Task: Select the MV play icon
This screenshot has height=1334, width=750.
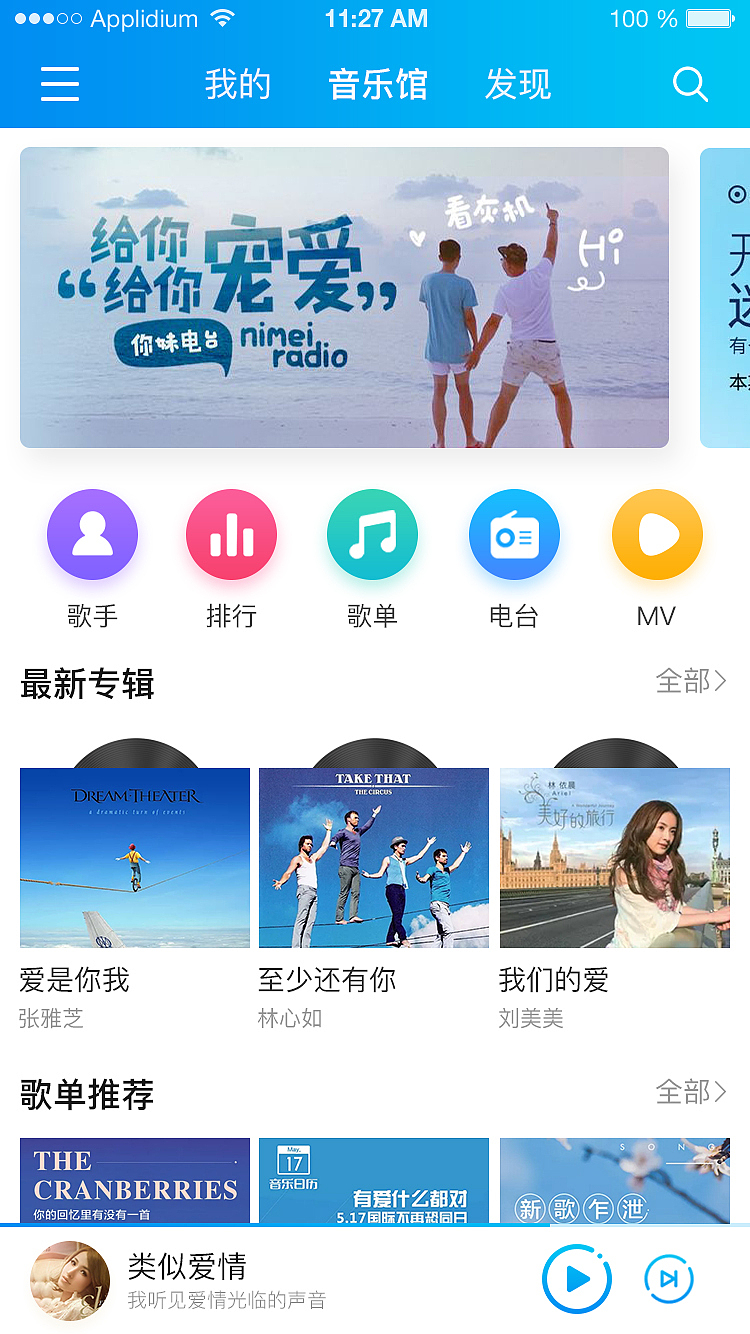Action: pos(656,534)
